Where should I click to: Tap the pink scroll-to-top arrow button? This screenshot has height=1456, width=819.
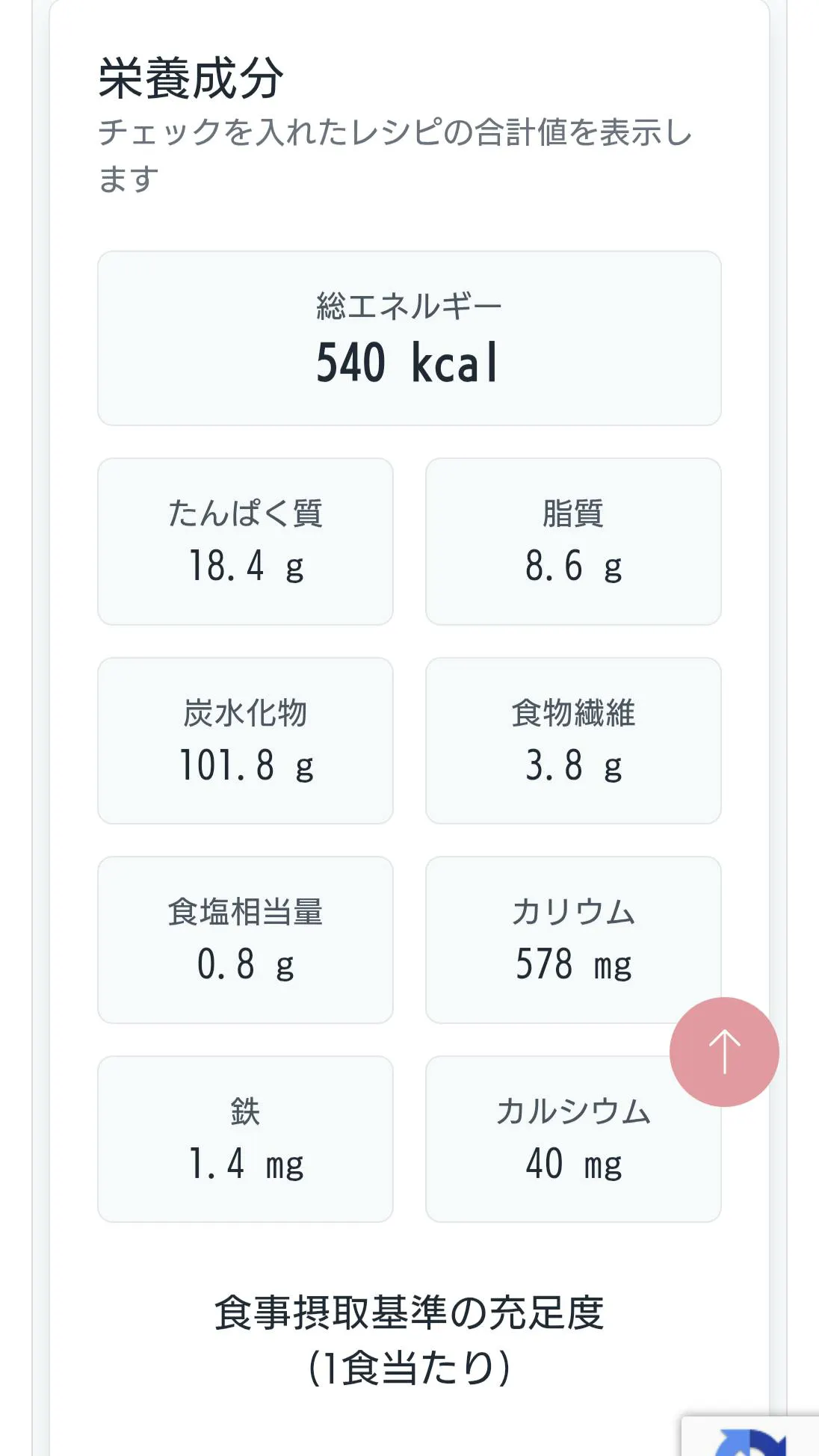pyautogui.click(x=724, y=1052)
